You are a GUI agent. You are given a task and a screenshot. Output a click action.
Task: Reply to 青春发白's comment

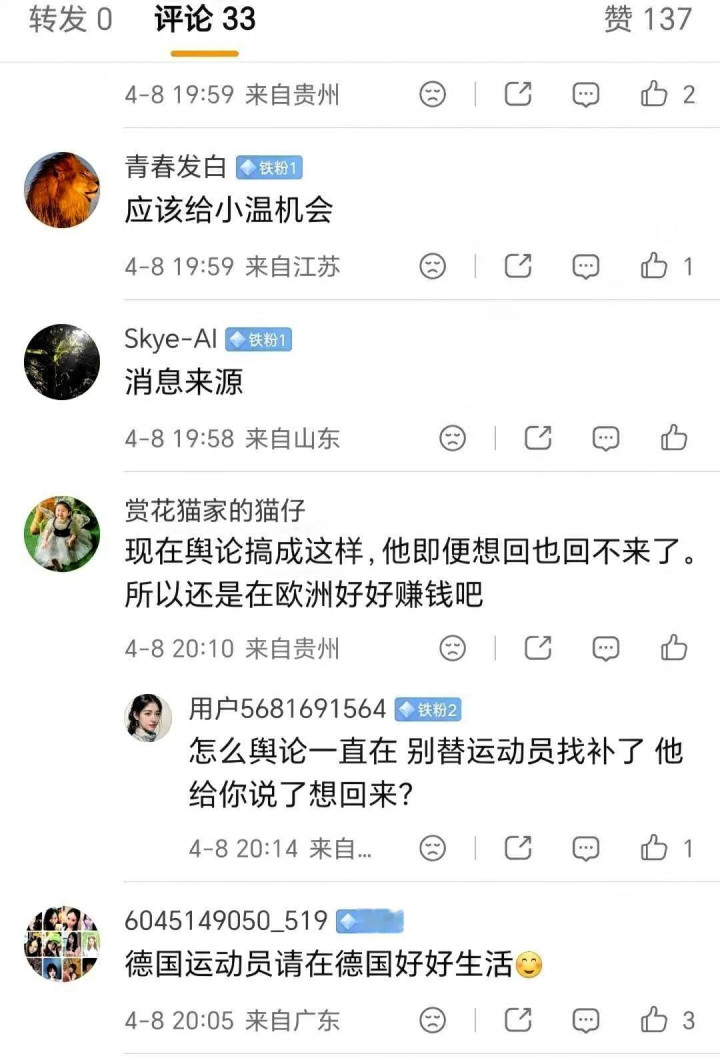(585, 266)
